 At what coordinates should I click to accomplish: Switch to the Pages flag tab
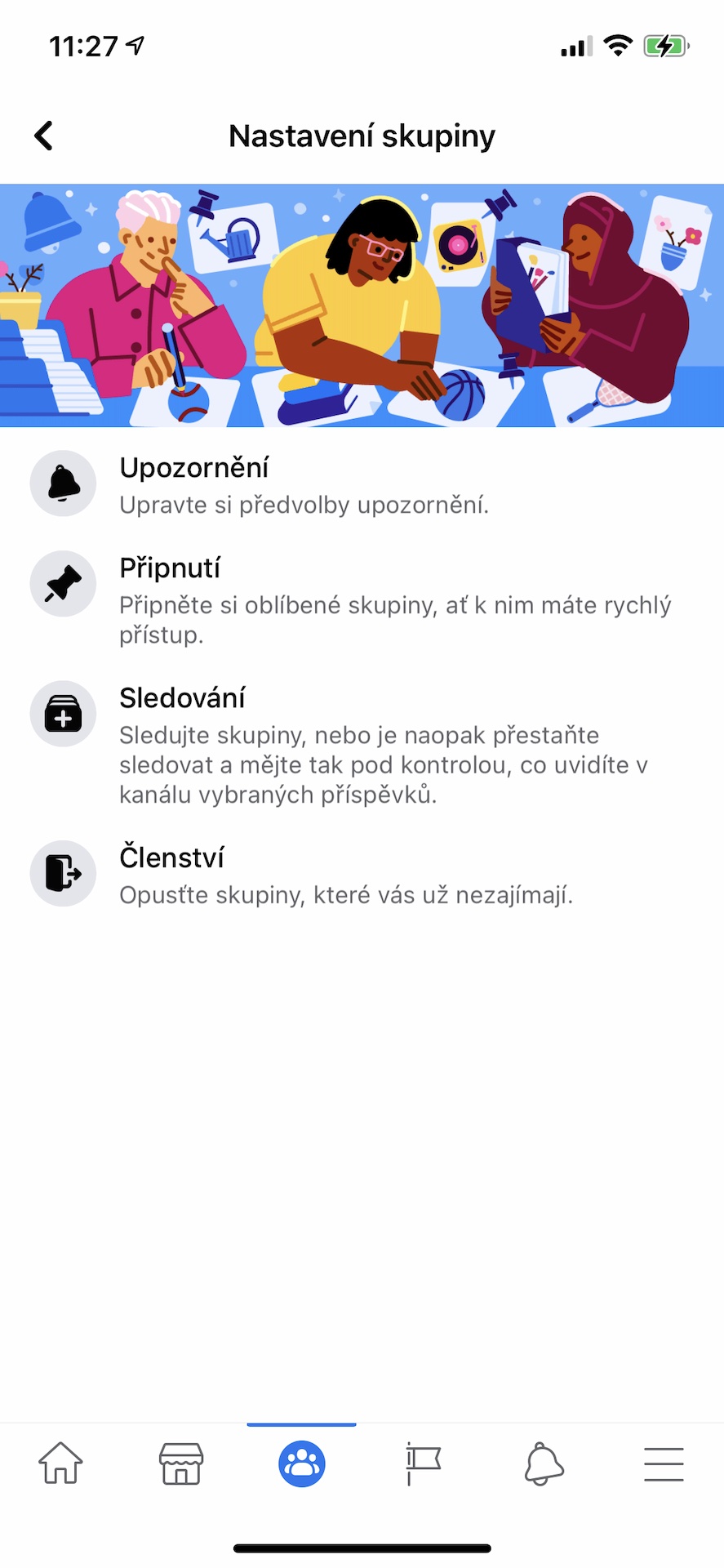423,1463
